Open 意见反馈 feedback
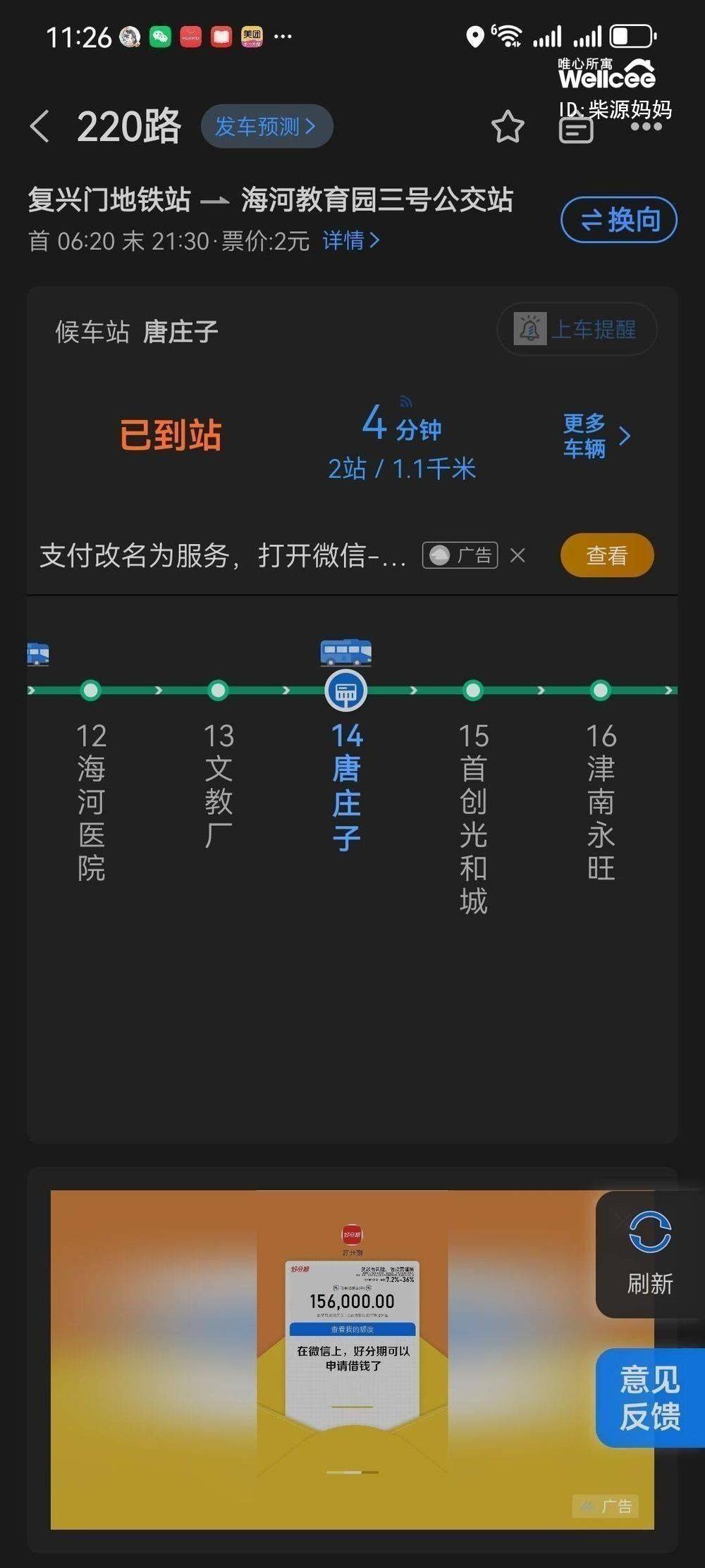Viewport: 705px width, 1568px height. (649, 1397)
